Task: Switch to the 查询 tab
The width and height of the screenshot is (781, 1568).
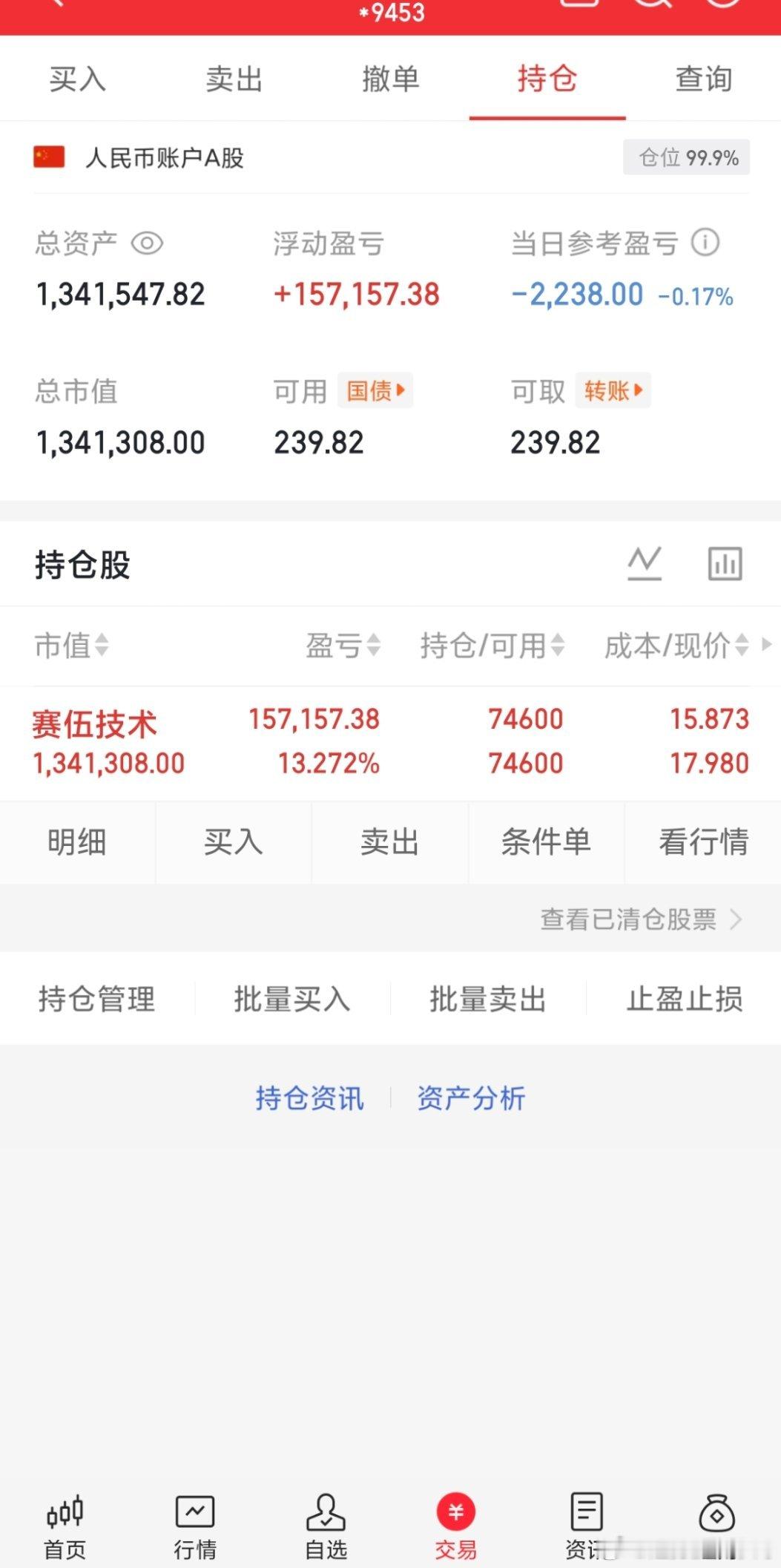Action: point(702,79)
